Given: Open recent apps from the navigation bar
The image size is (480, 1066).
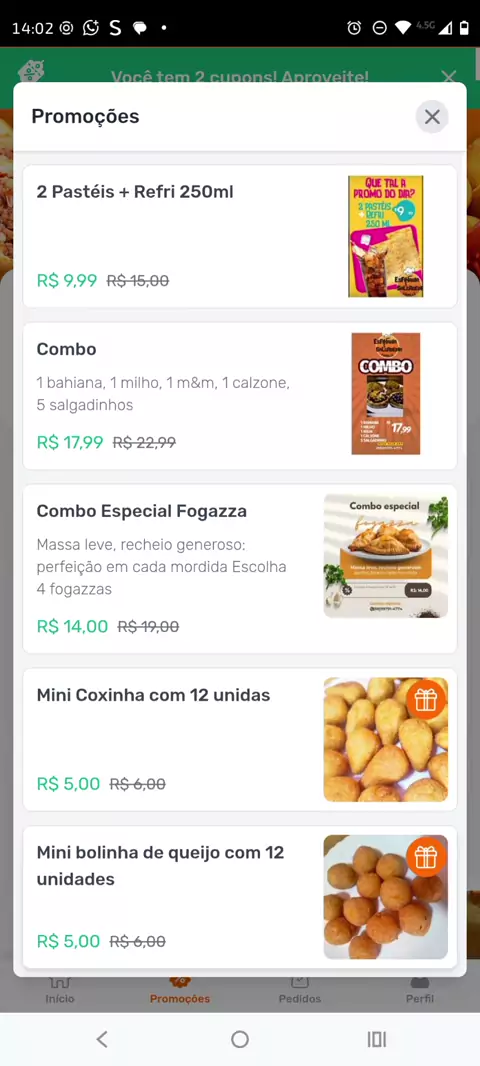Looking at the screenshot, I should (x=377, y=1039).
